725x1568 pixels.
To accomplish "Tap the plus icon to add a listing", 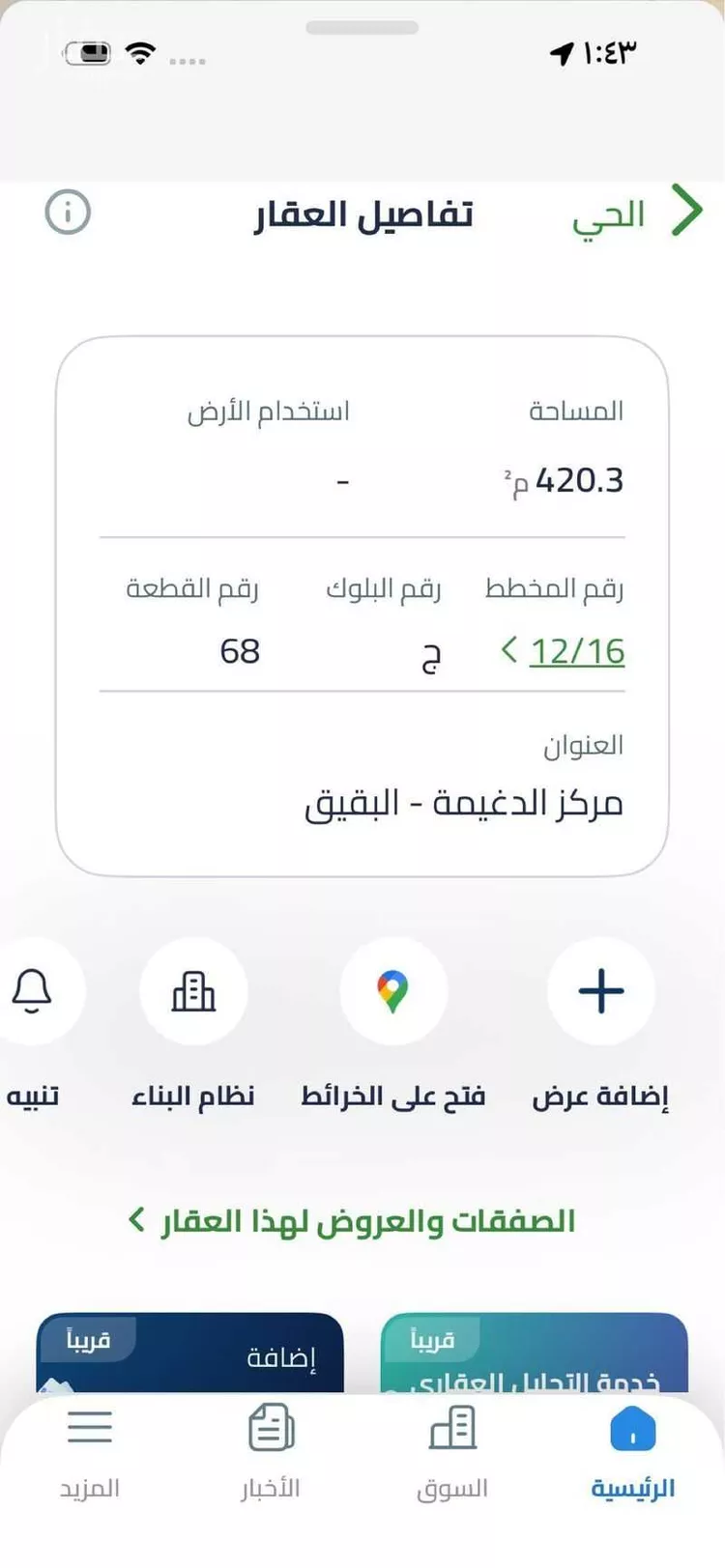I will click(601, 991).
